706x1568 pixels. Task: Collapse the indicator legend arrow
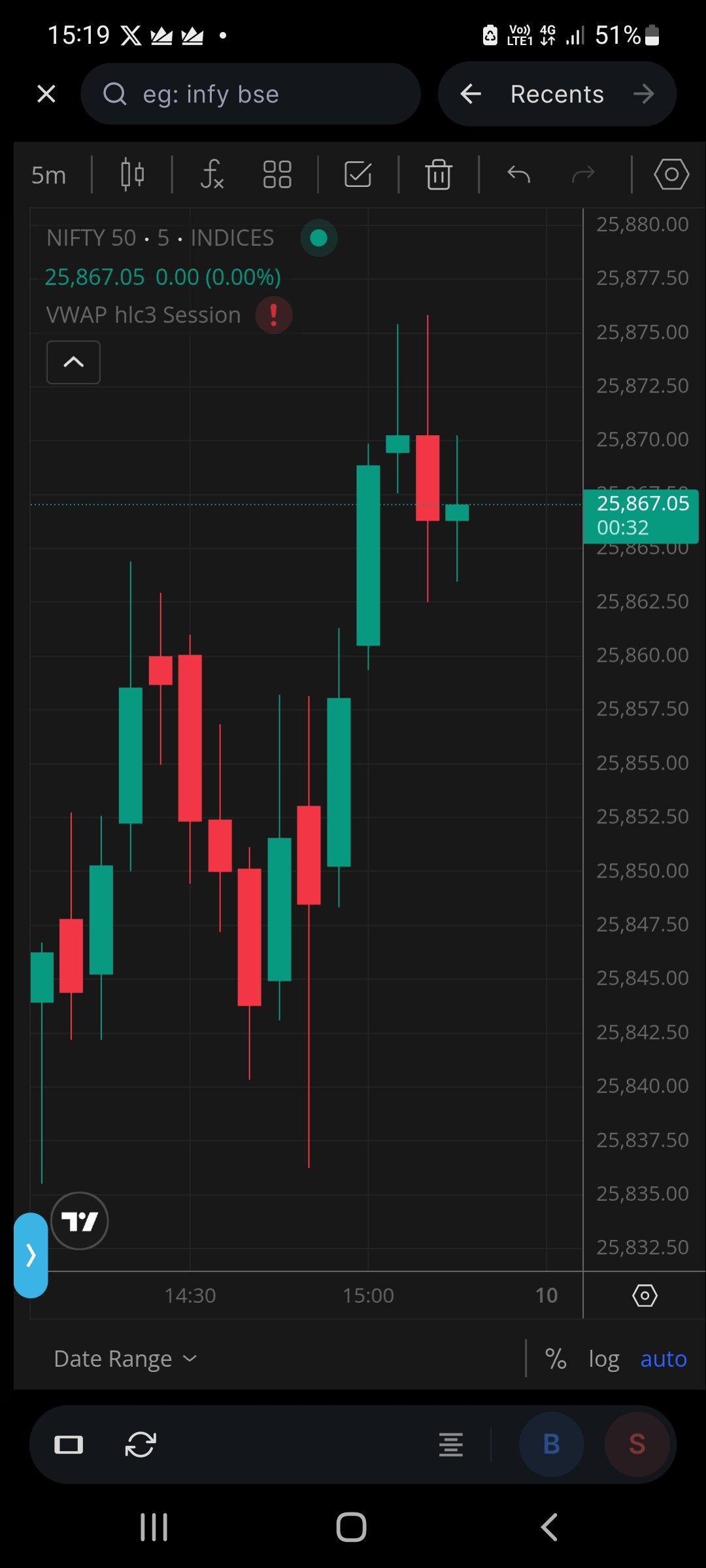pyautogui.click(x=73, y=362)
